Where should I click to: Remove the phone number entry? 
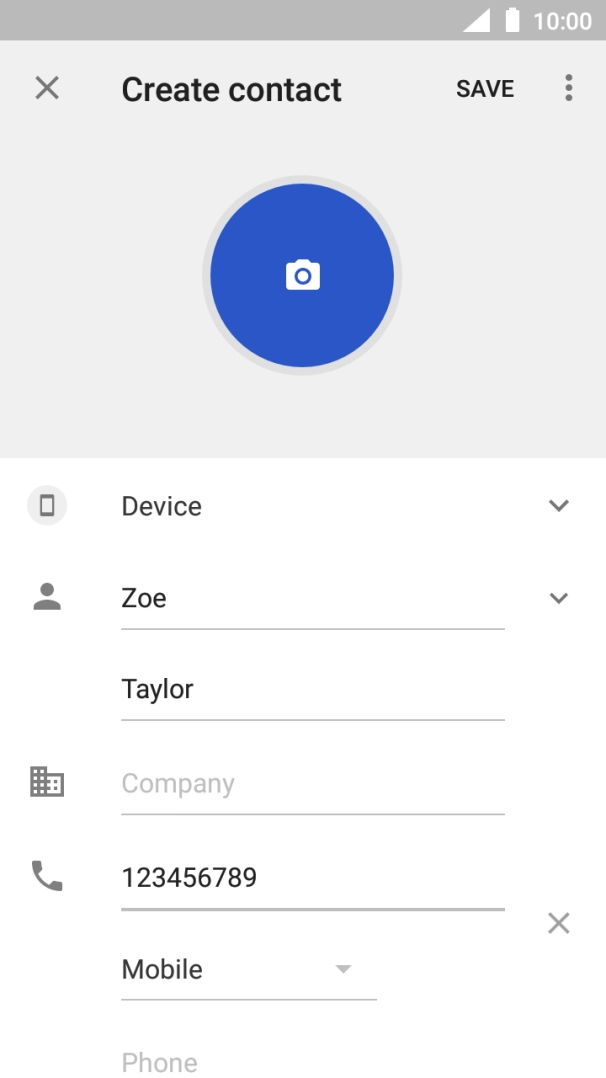click(x=558, y=923)
